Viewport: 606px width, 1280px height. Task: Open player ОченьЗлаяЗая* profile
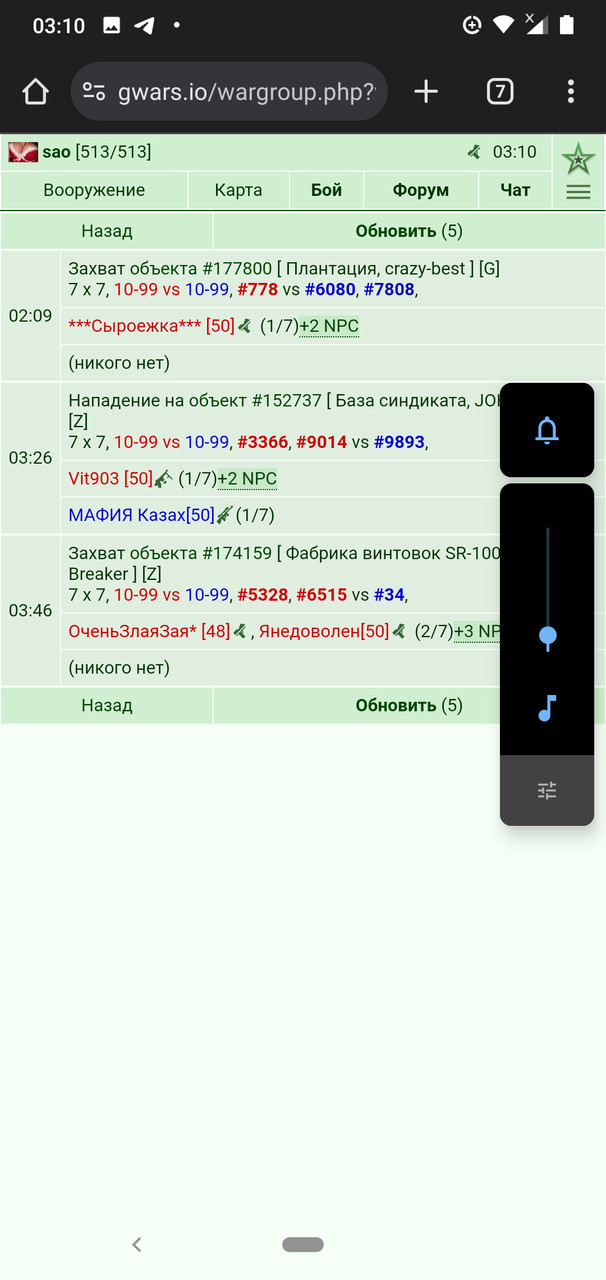(133, 631)
